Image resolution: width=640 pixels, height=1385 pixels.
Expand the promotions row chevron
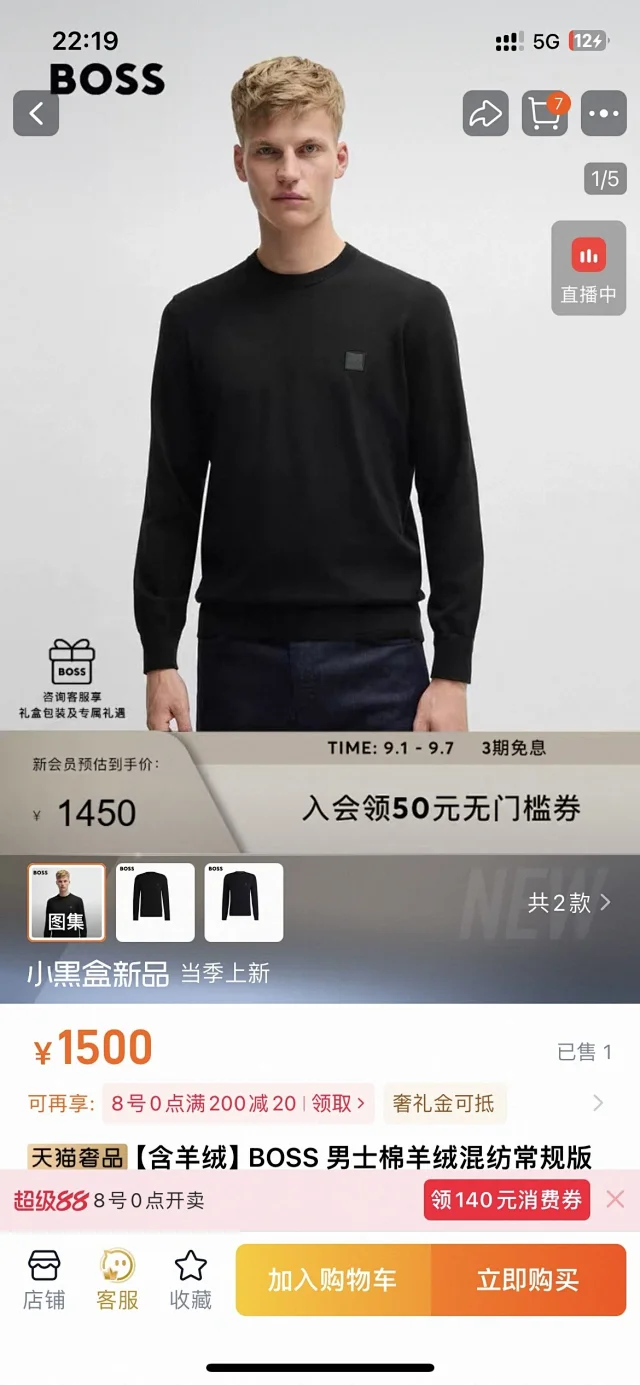(598, 1103)
